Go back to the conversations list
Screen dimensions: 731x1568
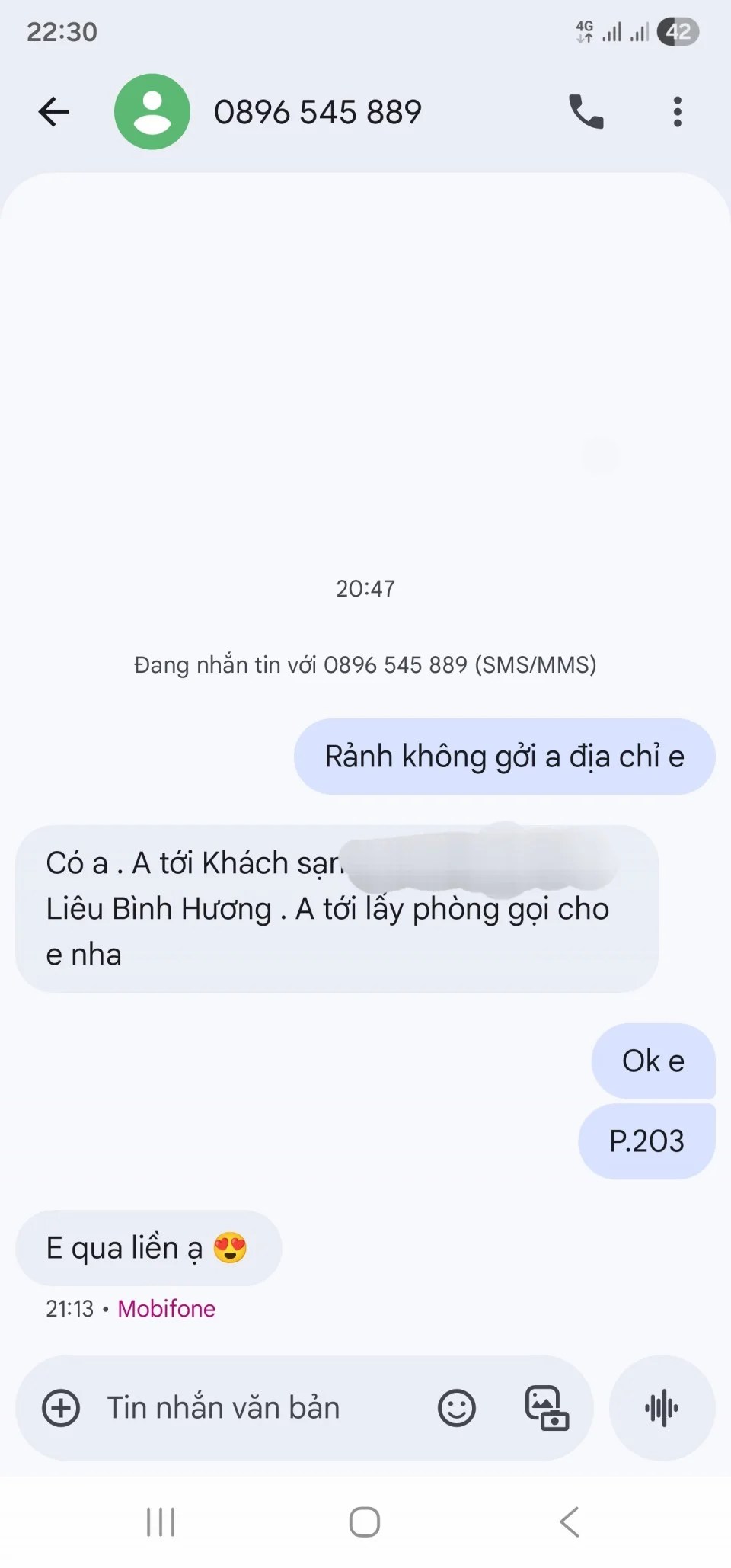point(53,112)
